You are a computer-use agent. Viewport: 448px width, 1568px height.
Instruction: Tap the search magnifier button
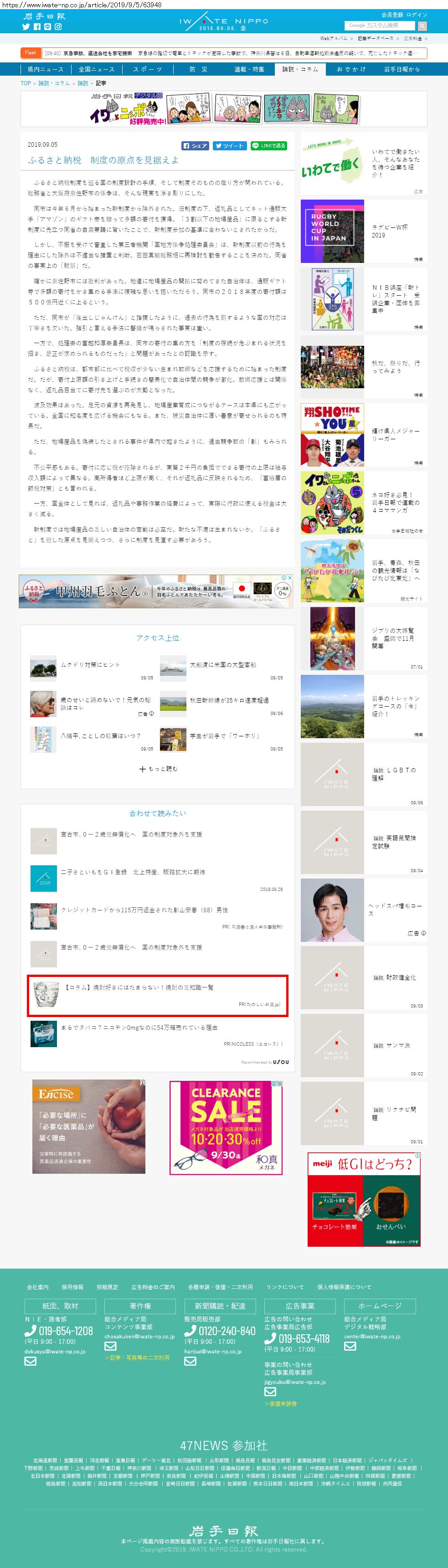pyautogui.click(x=422, y=26)
